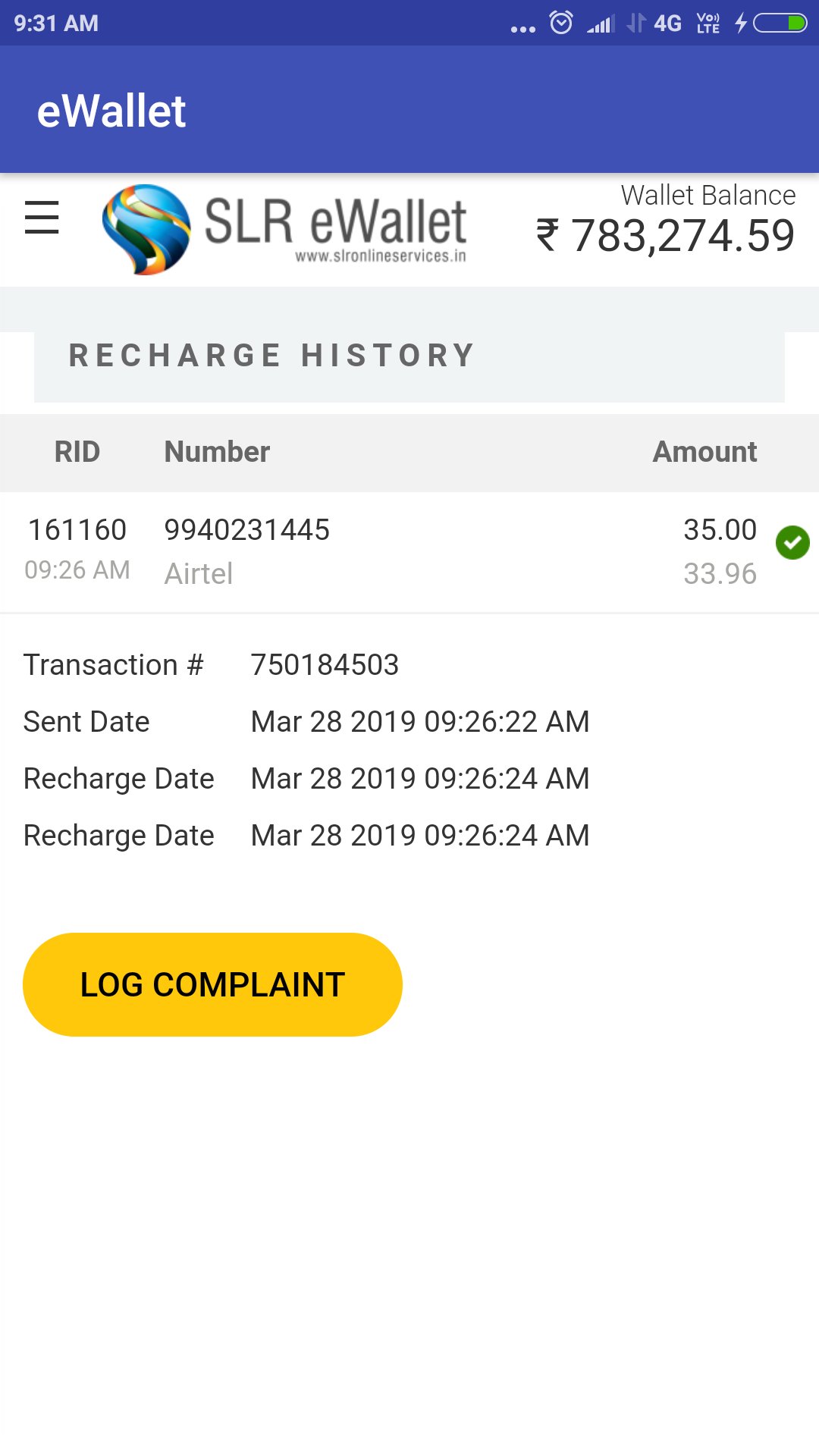
Task: Click transaction number 750184503
Action: point(325,664)
